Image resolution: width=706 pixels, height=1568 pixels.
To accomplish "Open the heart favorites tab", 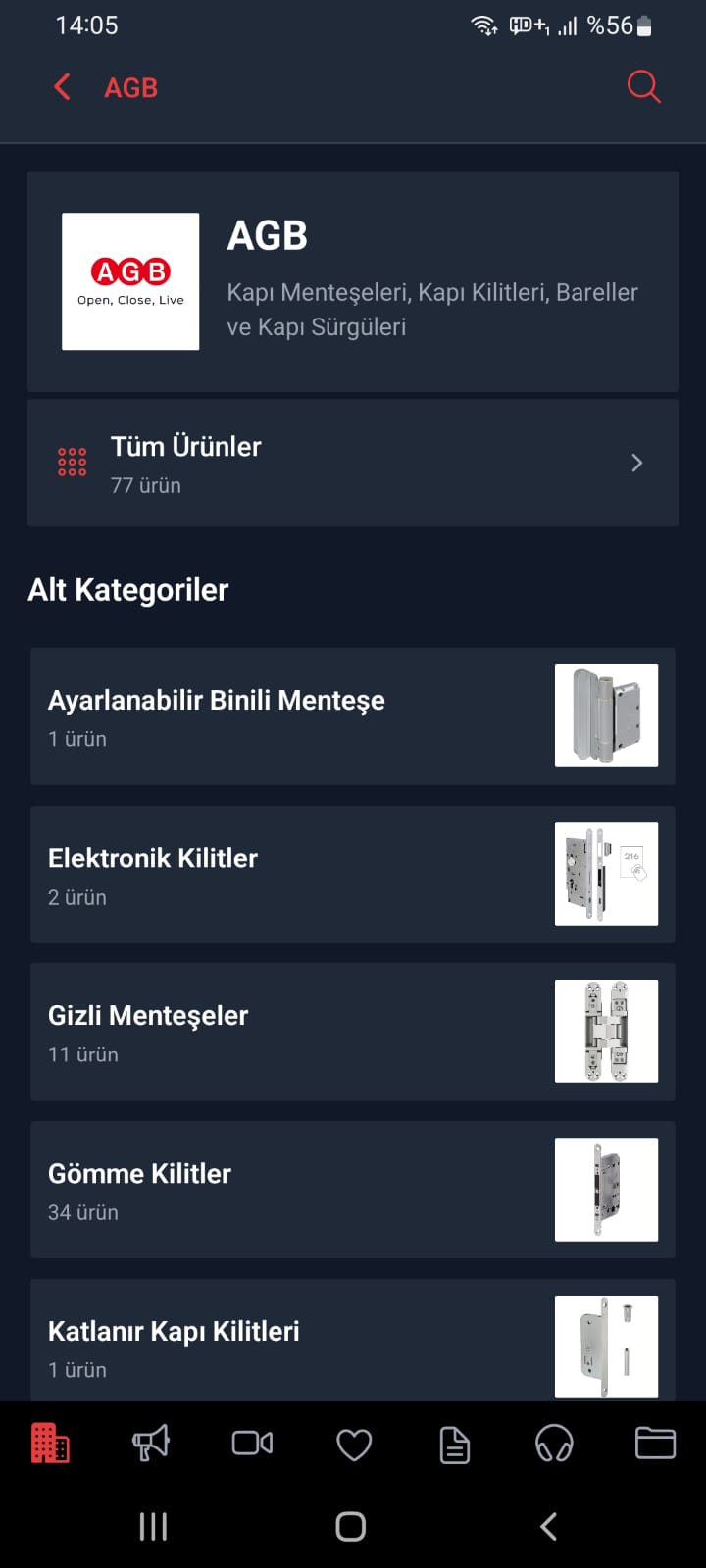I will click(x=354, y=1445).
